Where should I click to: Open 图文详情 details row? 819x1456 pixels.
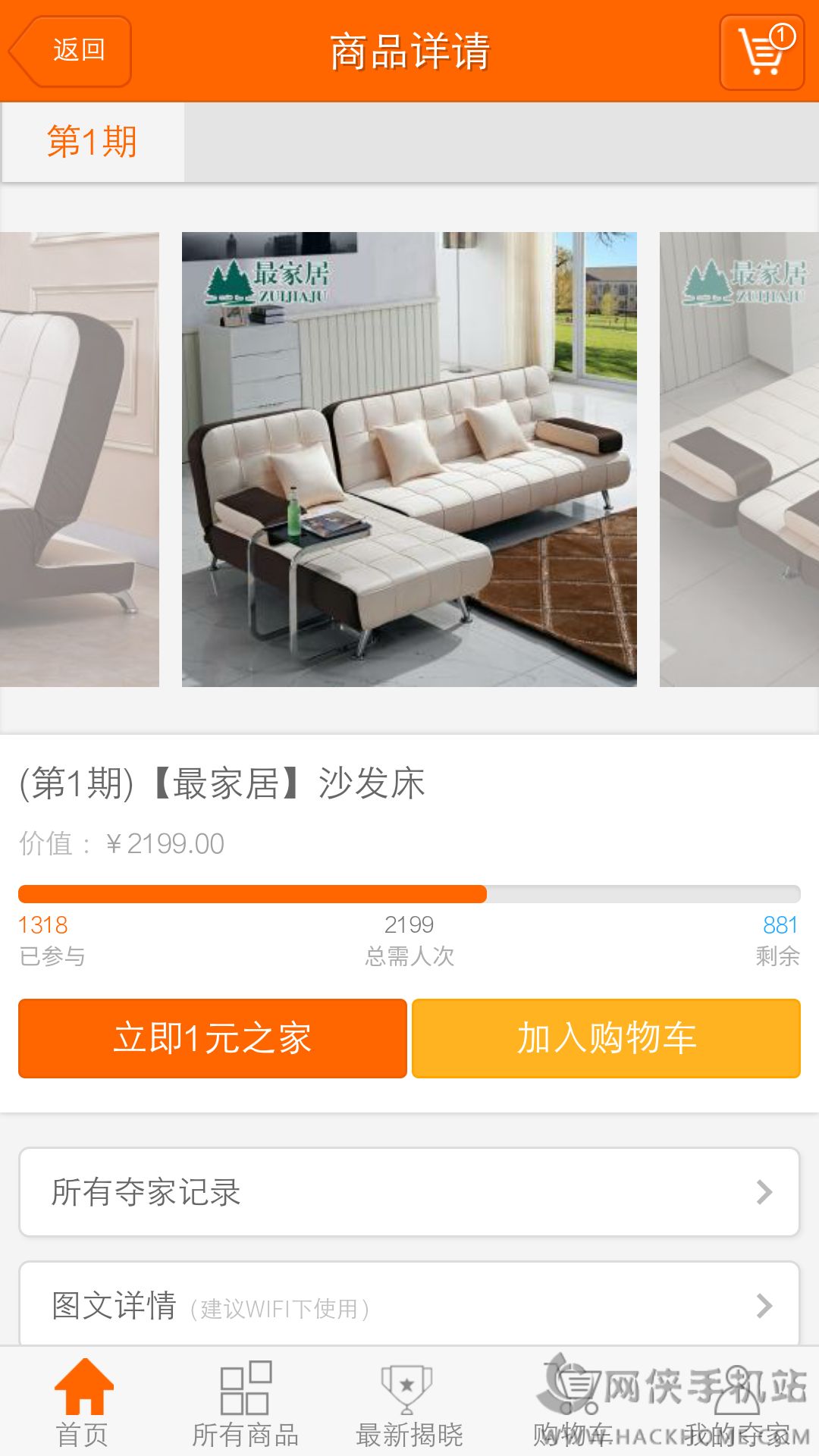click(x=409, y=1304)
